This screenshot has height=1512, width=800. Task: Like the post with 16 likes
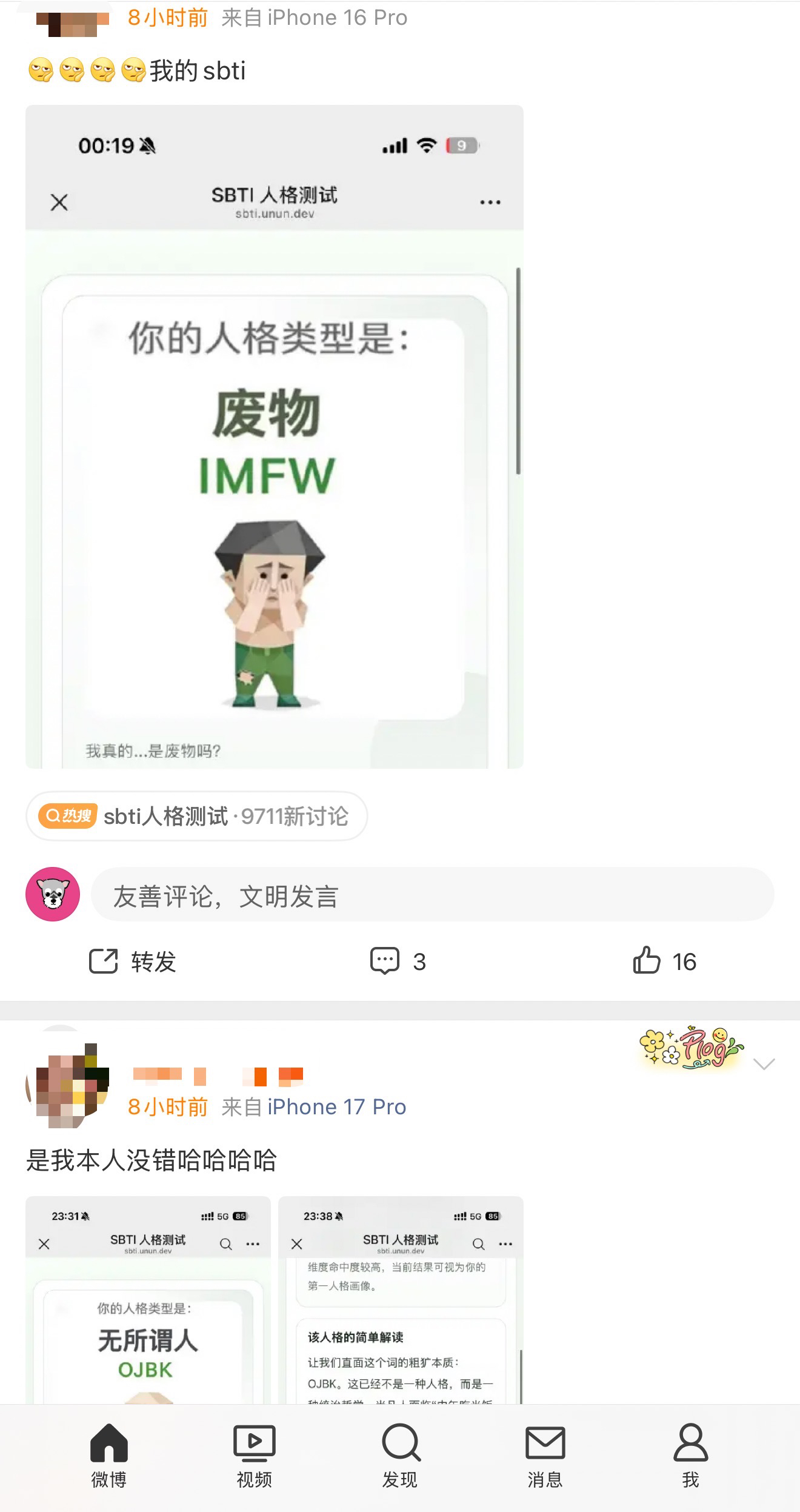664,962
